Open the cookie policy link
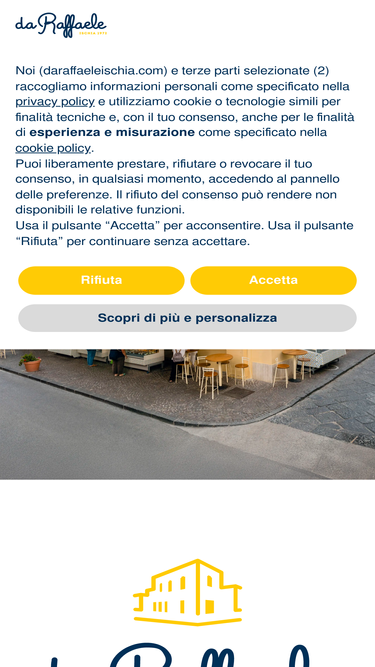The height and width of the screenshot is (667, 375). (53, 148)
